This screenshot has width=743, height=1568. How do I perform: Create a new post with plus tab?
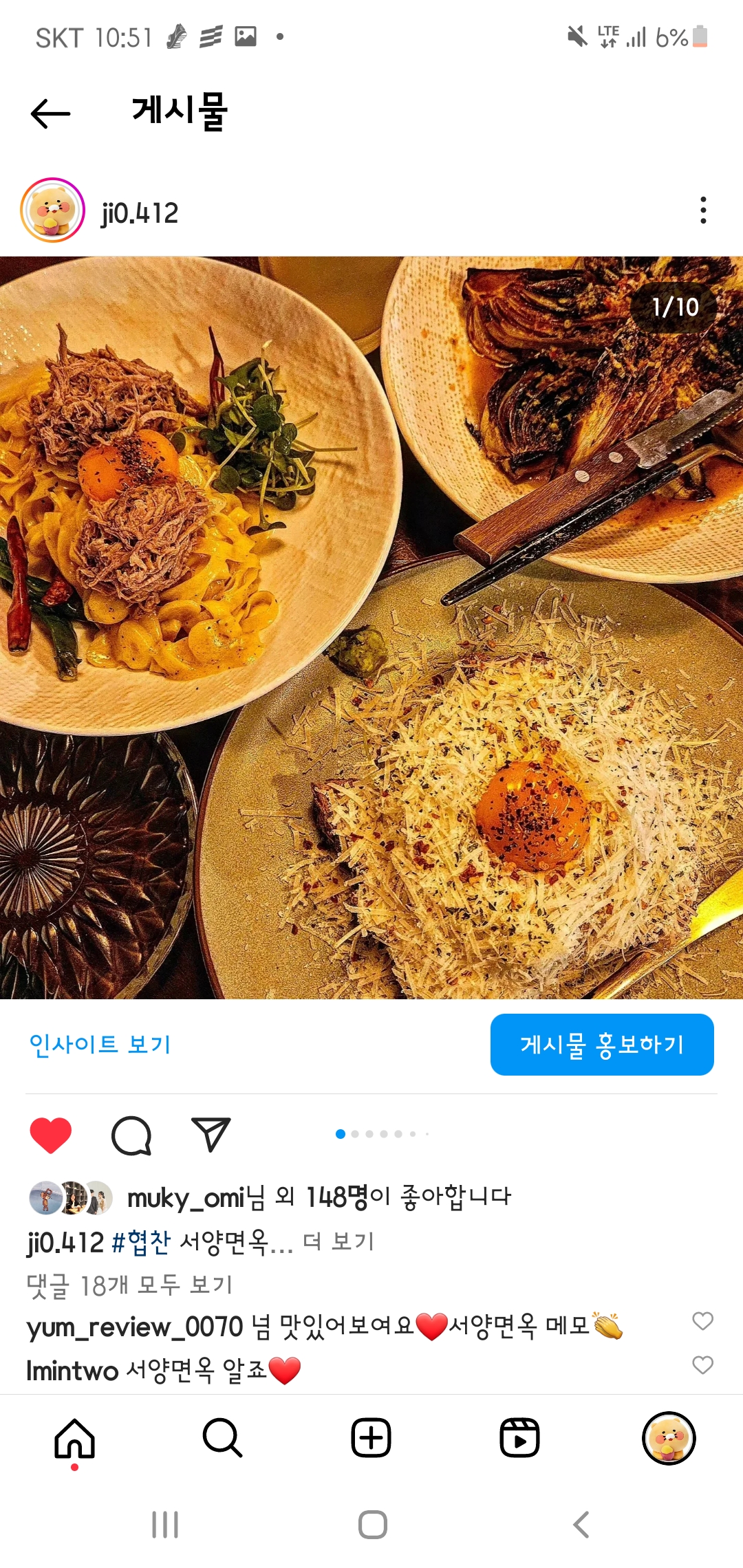tap(371, 1437)
